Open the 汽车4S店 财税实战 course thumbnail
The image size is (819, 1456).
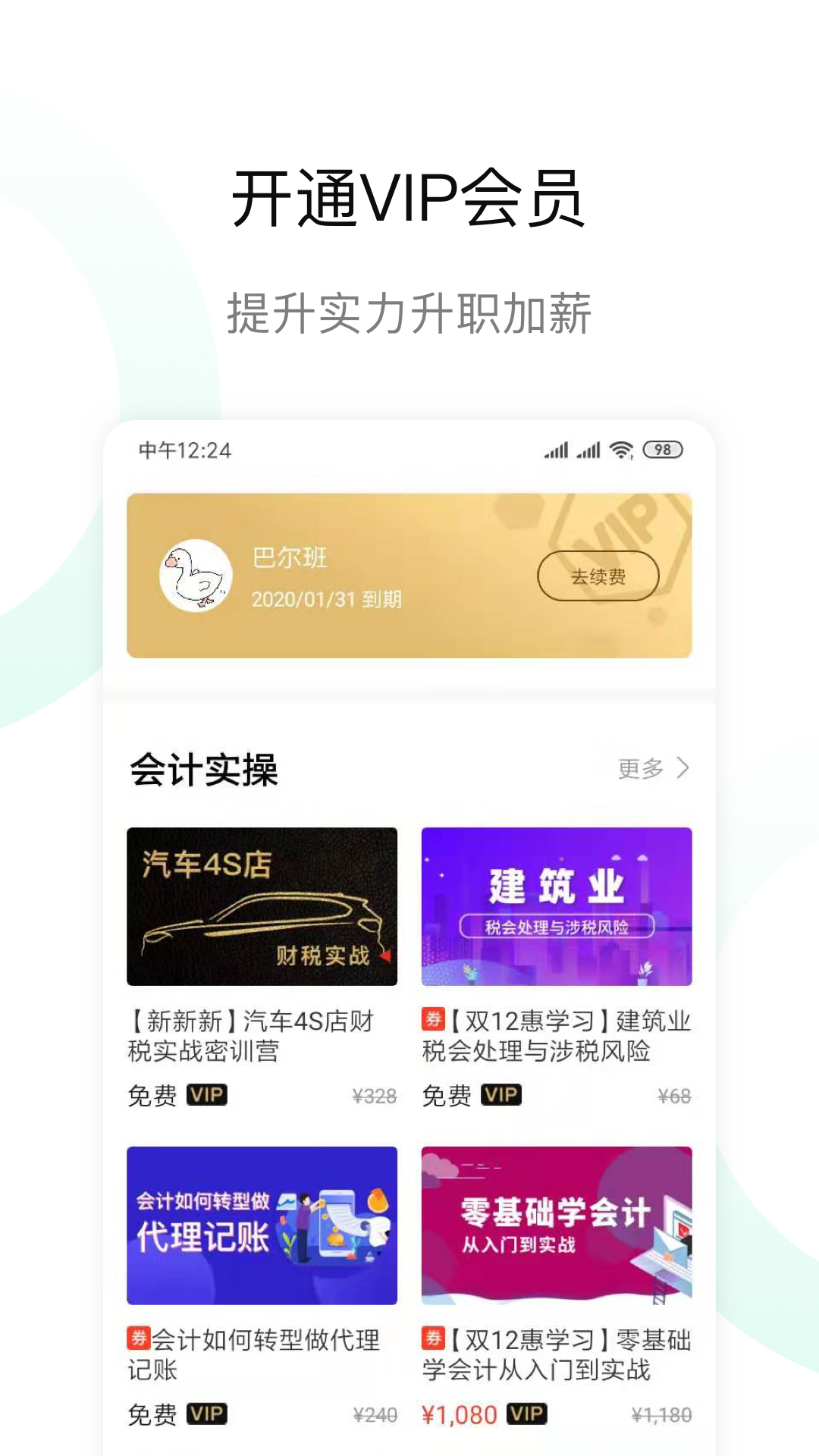click(262, 905)
